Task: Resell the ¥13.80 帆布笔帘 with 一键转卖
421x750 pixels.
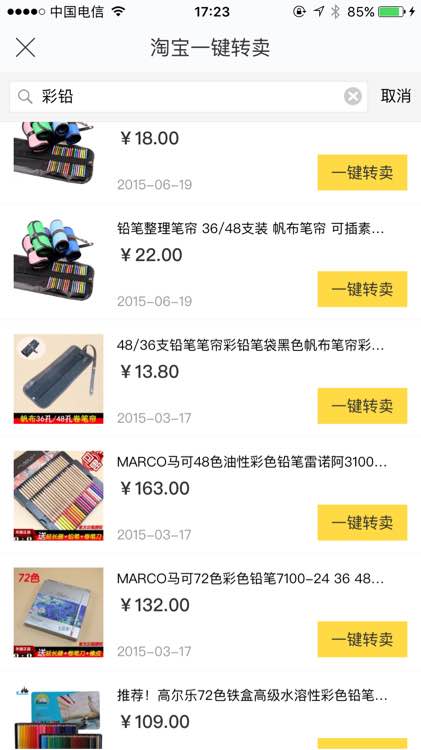Action: [362, 406]
